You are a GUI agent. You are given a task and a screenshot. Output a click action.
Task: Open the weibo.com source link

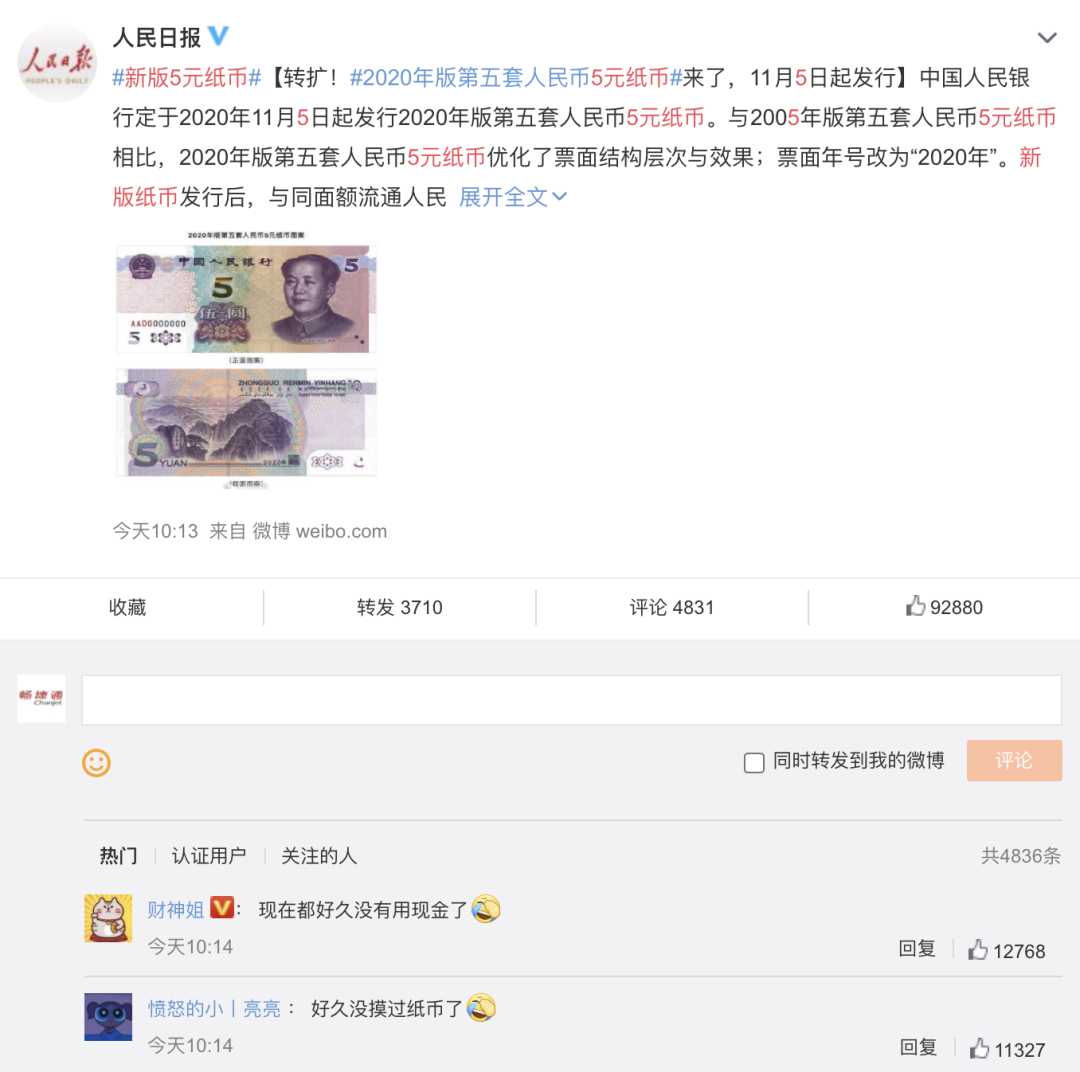pyautogui.click(x=341, y=531)
